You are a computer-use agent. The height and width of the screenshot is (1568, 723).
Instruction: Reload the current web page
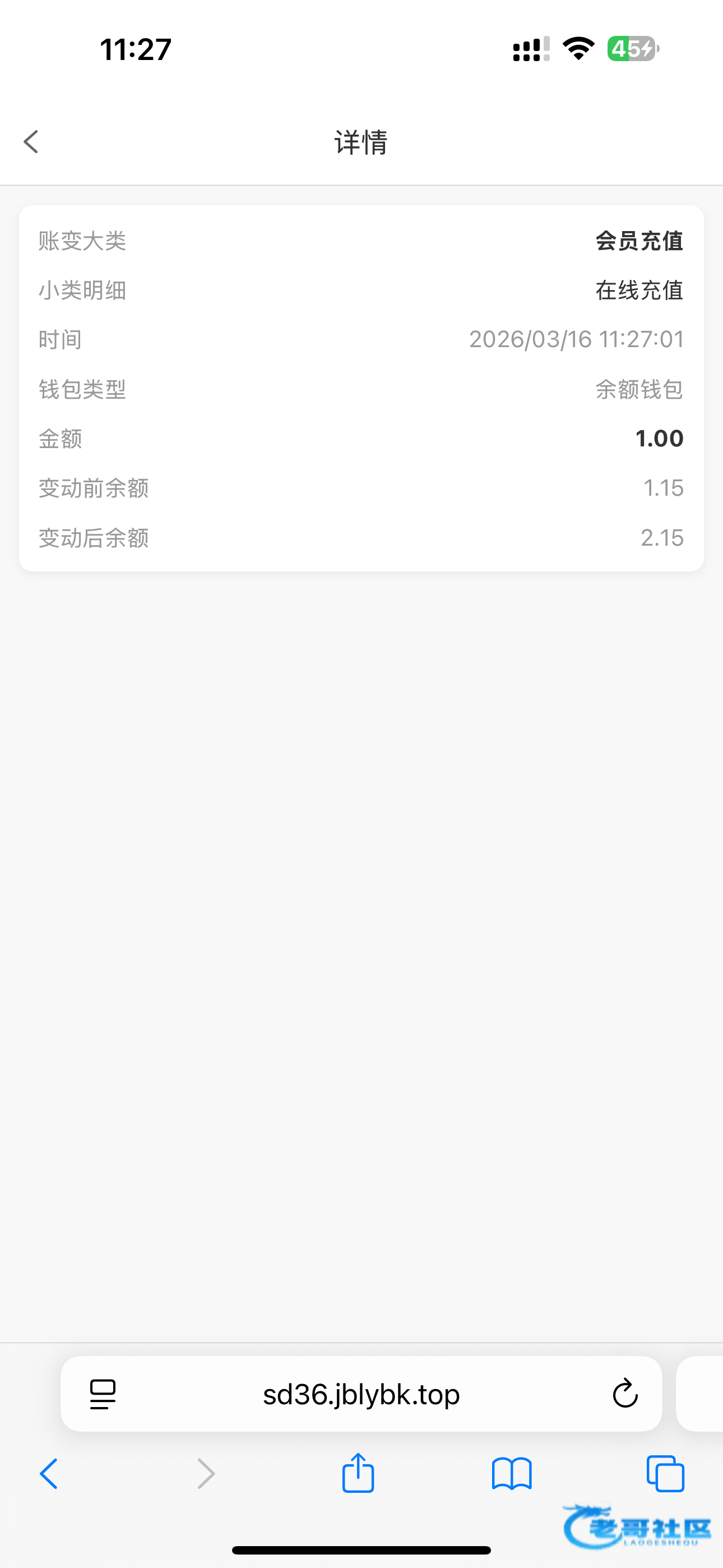624,1394
